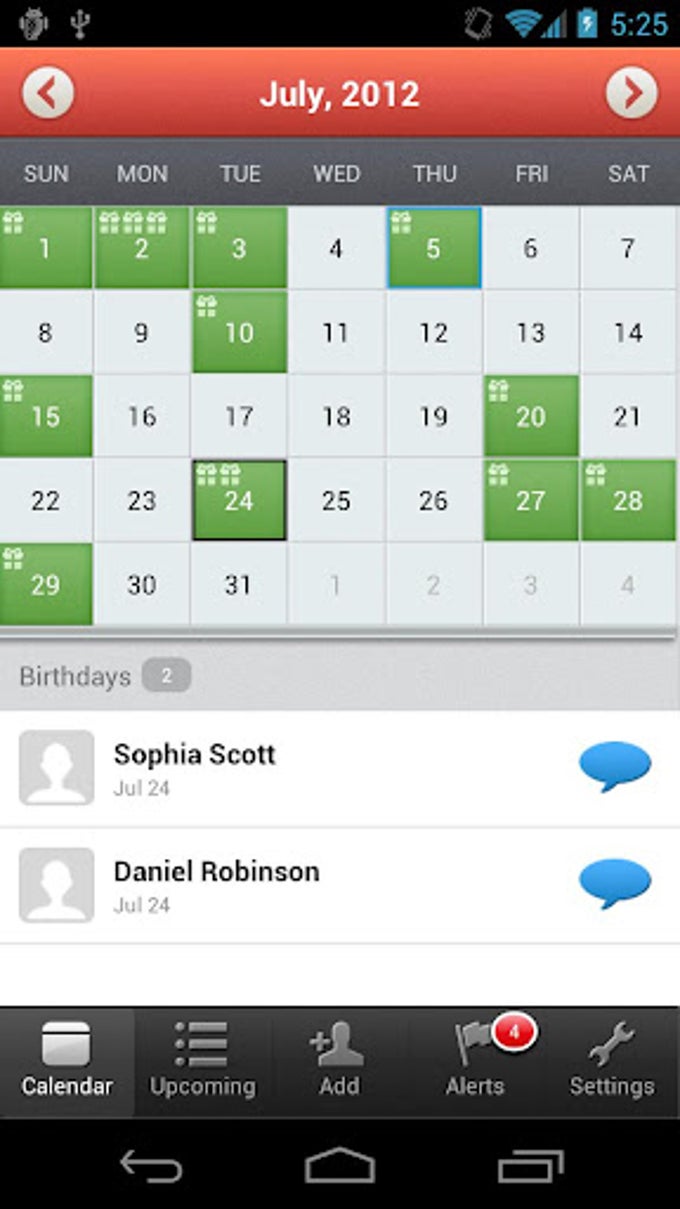Image resolution: width=680 pixels, height=1209 pixels.
Task: Select July 16 on the calendar
Action: point(142,416)
